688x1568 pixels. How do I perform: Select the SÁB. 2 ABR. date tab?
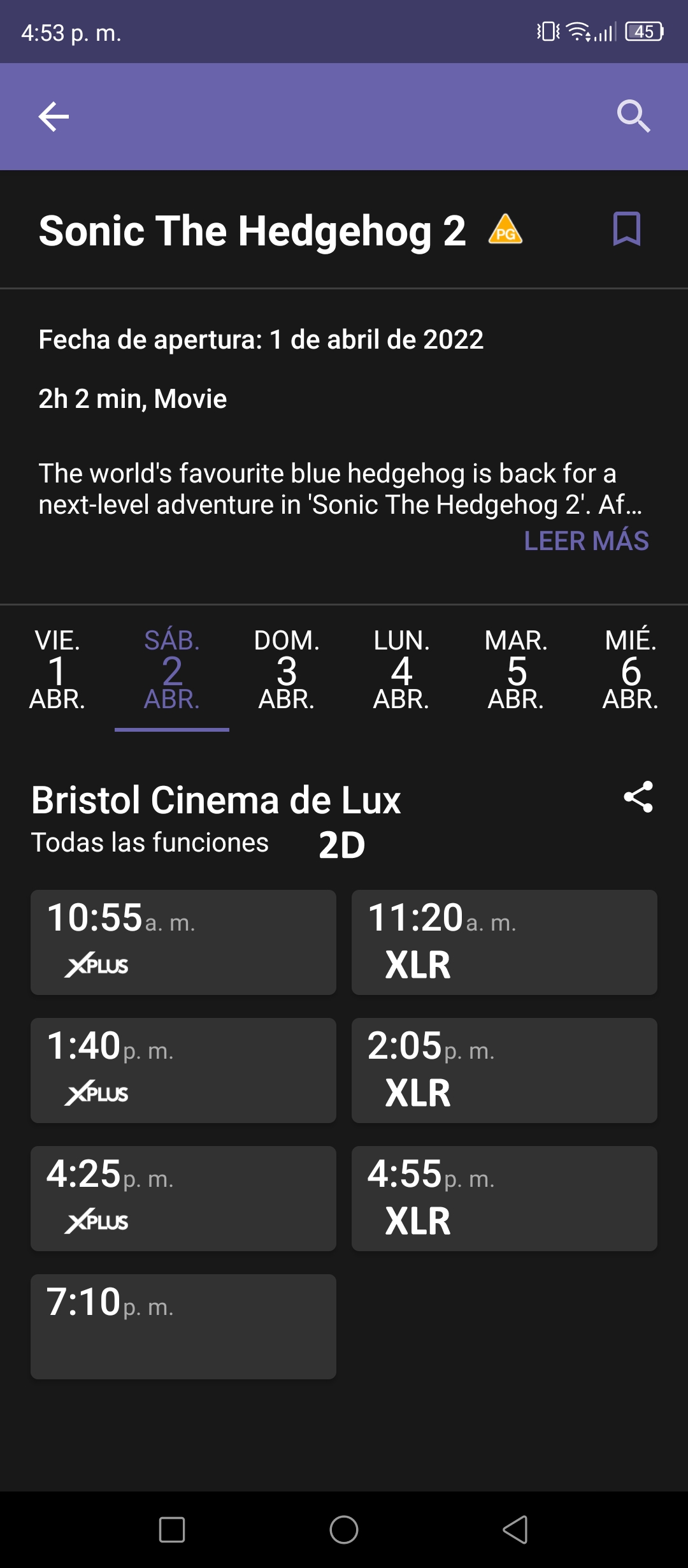click(x=172, y=670)
